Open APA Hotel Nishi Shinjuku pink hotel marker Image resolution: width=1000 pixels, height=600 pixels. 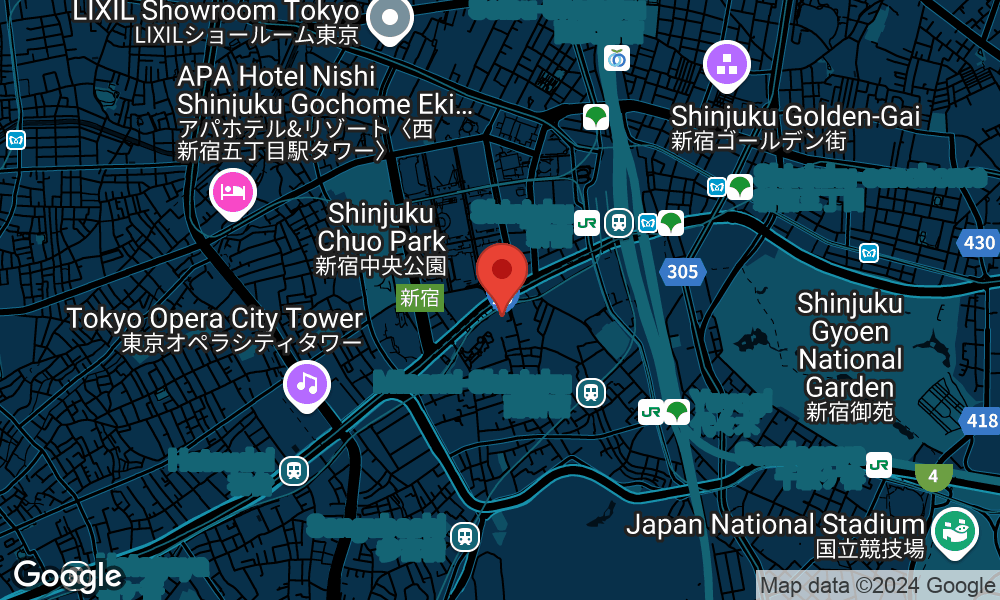(232, 190)
